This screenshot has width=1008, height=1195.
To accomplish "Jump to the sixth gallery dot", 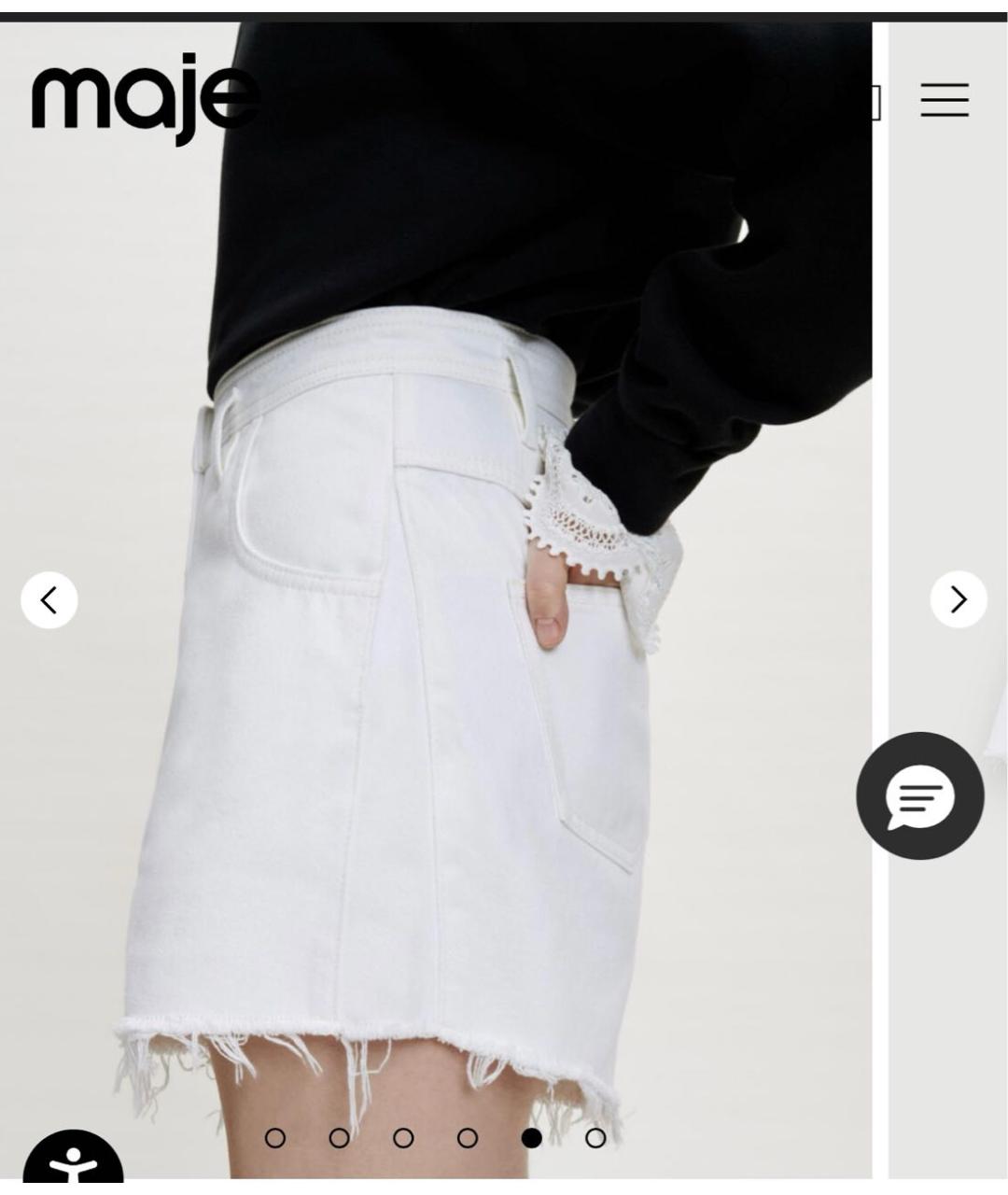I will tap(595, 1138).
